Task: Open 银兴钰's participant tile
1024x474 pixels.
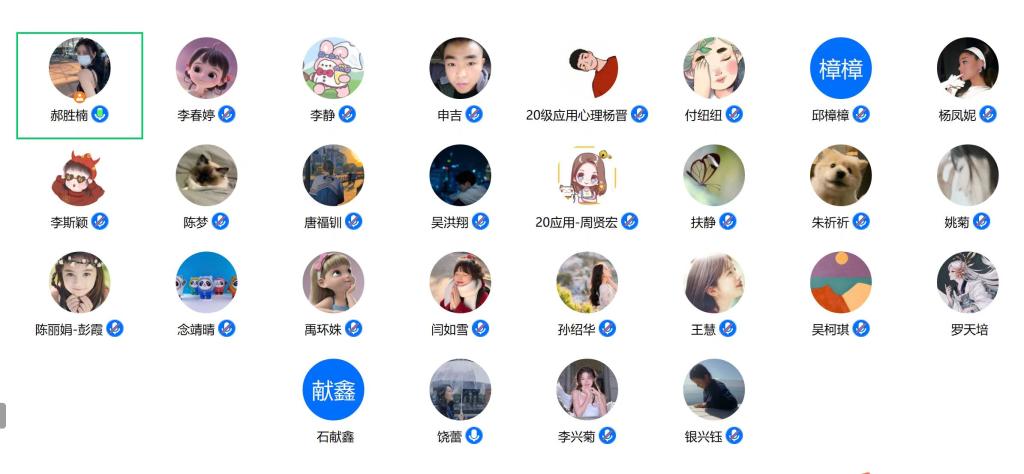Action: pos(714,389)
